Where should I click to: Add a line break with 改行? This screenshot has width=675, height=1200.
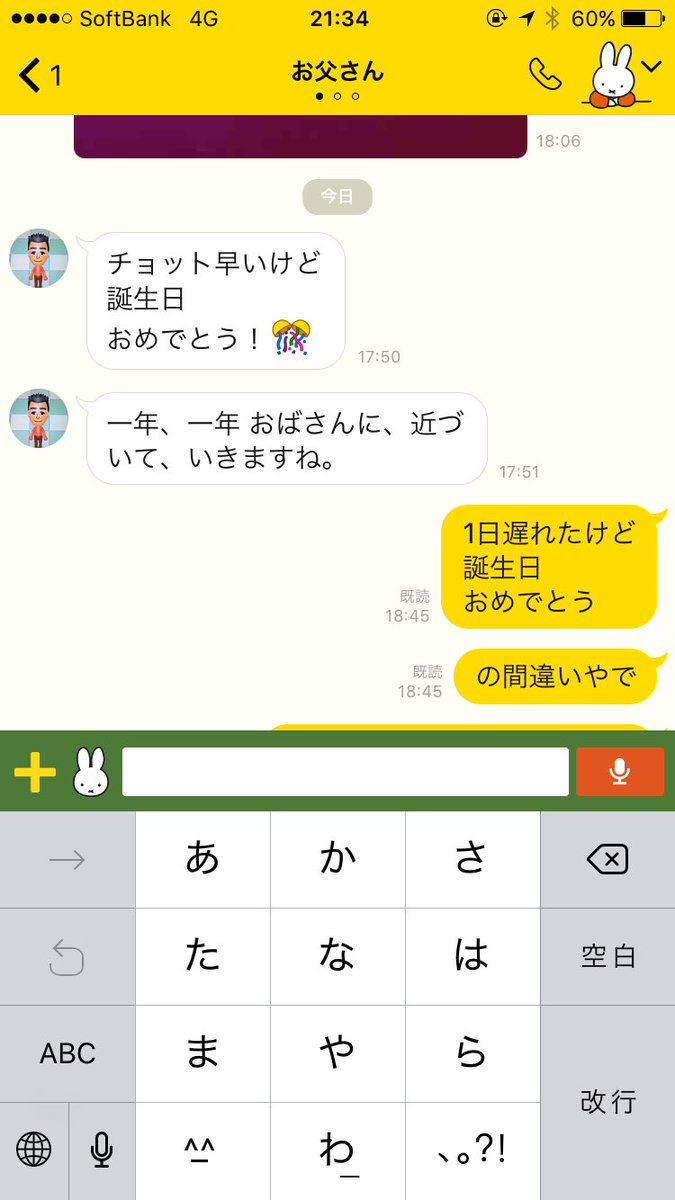(607, 1102)
